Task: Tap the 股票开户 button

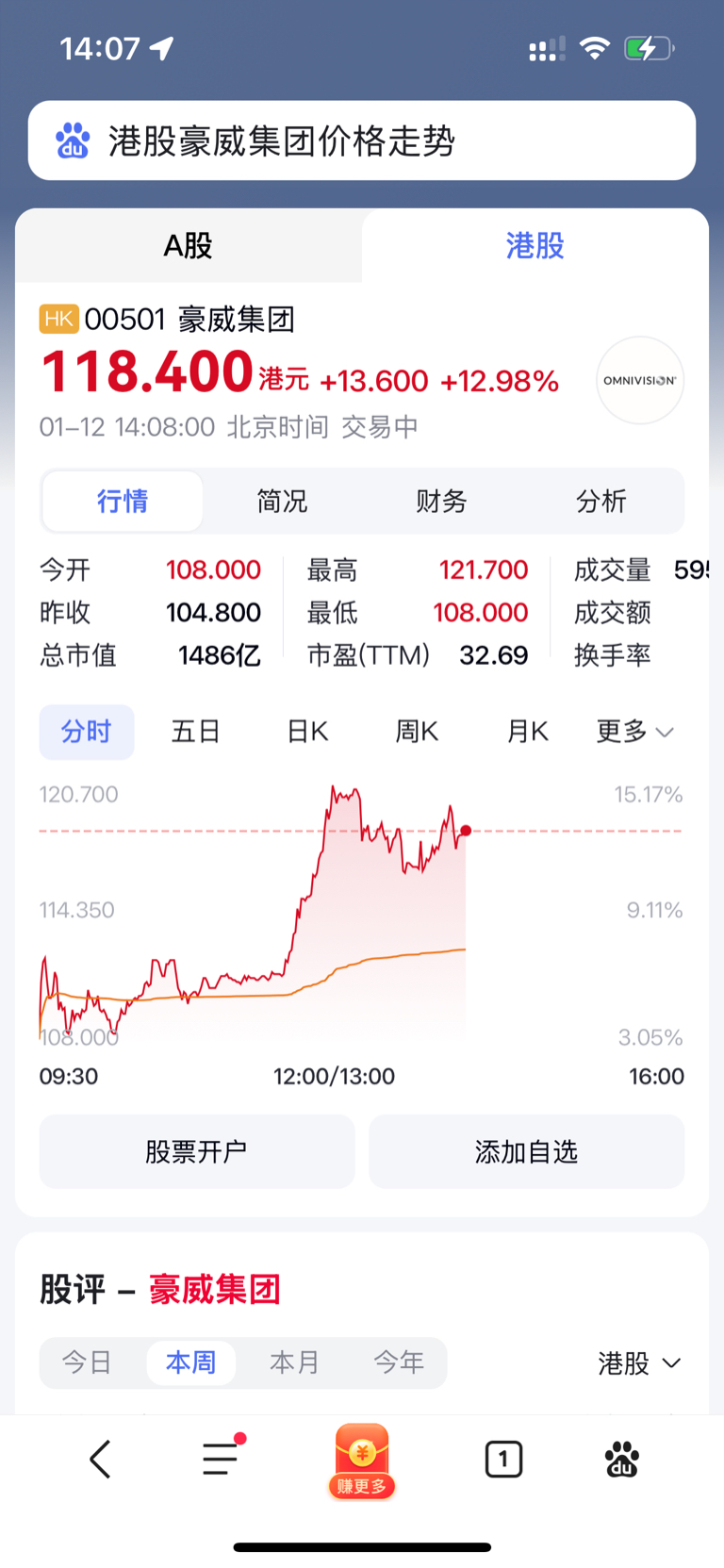Action: click(x=197, y=1151)
